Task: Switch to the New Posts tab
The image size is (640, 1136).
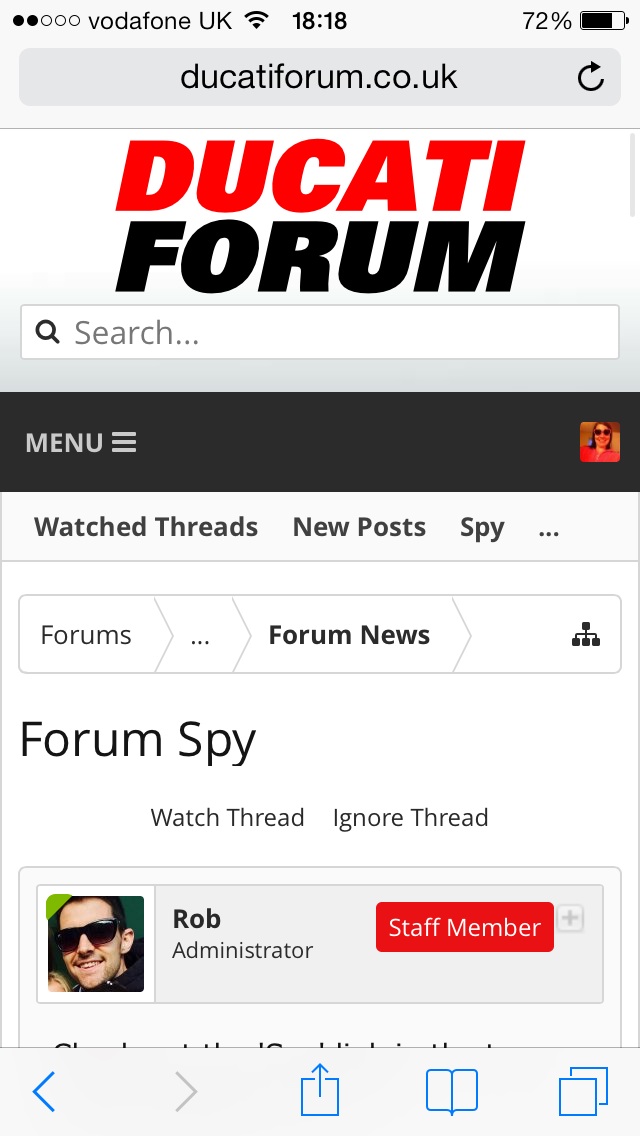Action: coord(359,527)
